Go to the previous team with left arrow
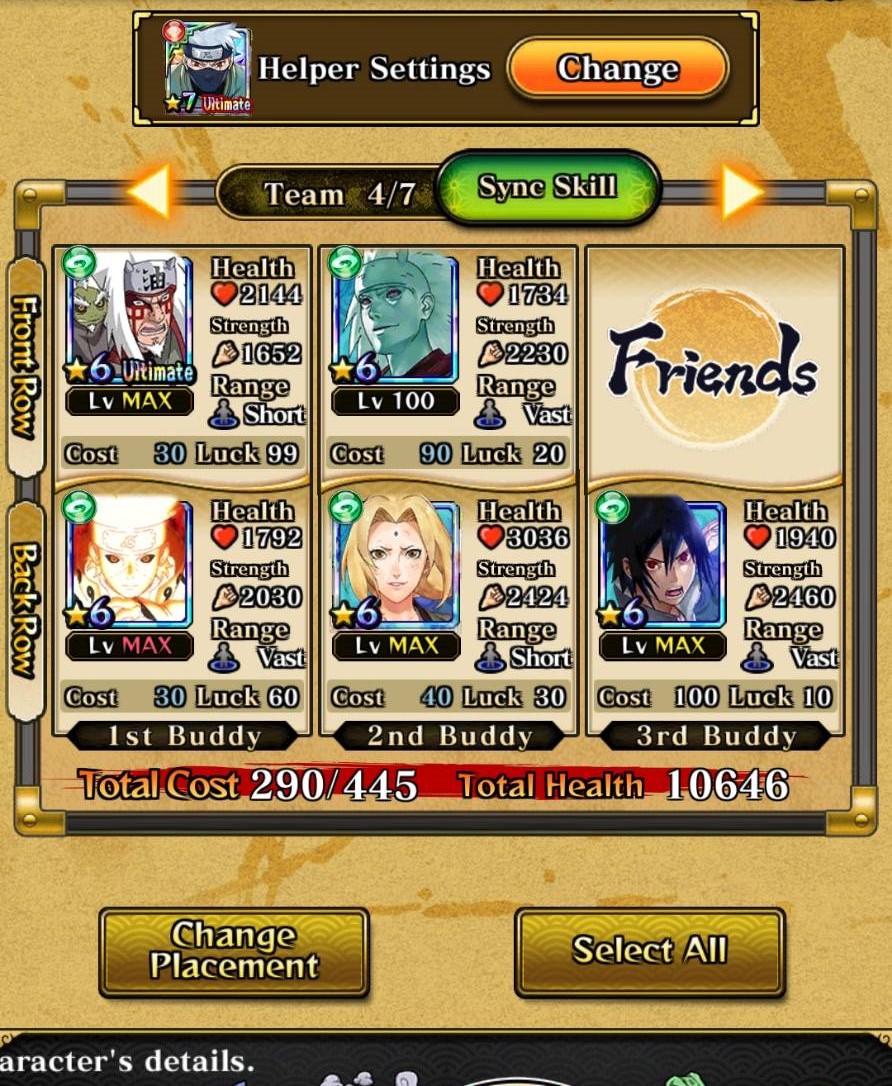The image size is (892, 1086). (149, 192)
